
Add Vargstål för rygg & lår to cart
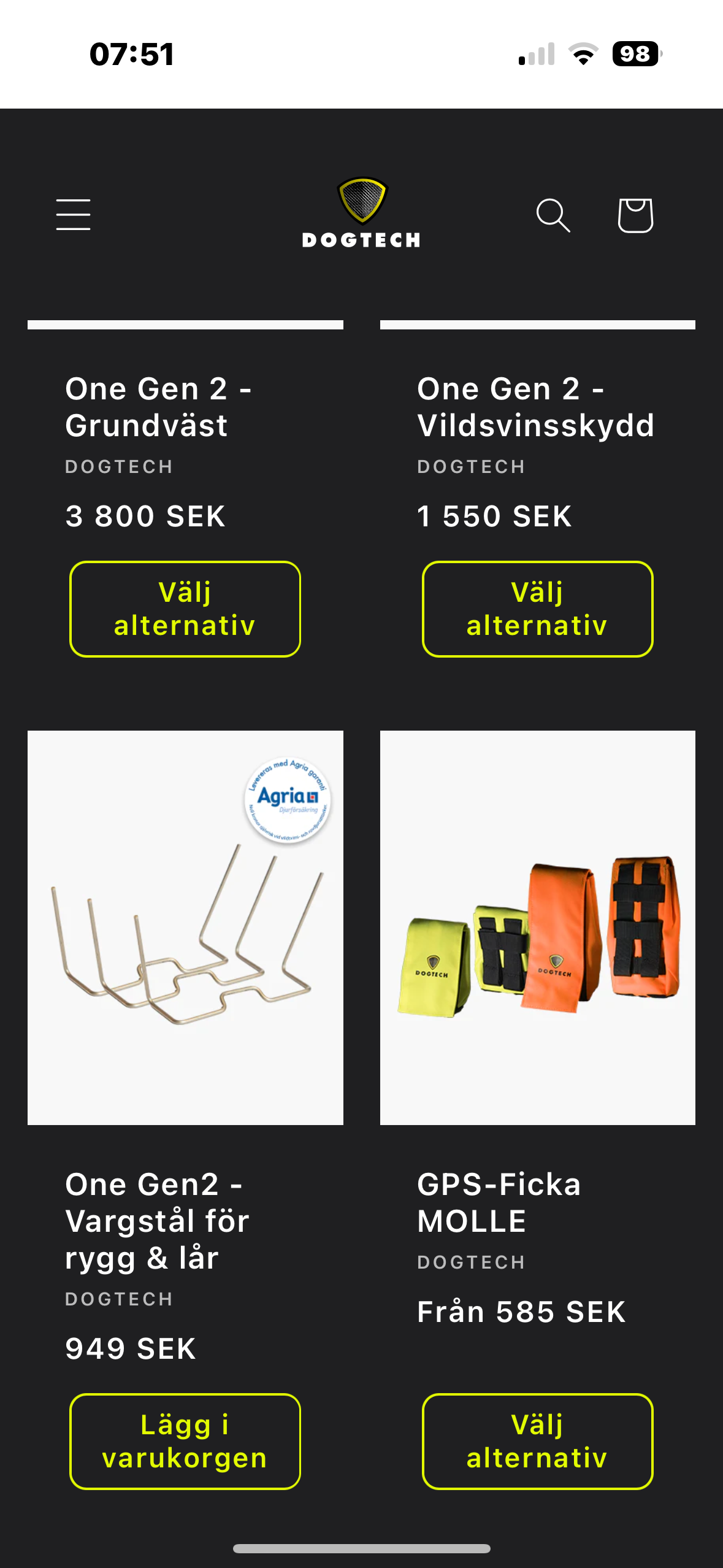[185, 1442]
